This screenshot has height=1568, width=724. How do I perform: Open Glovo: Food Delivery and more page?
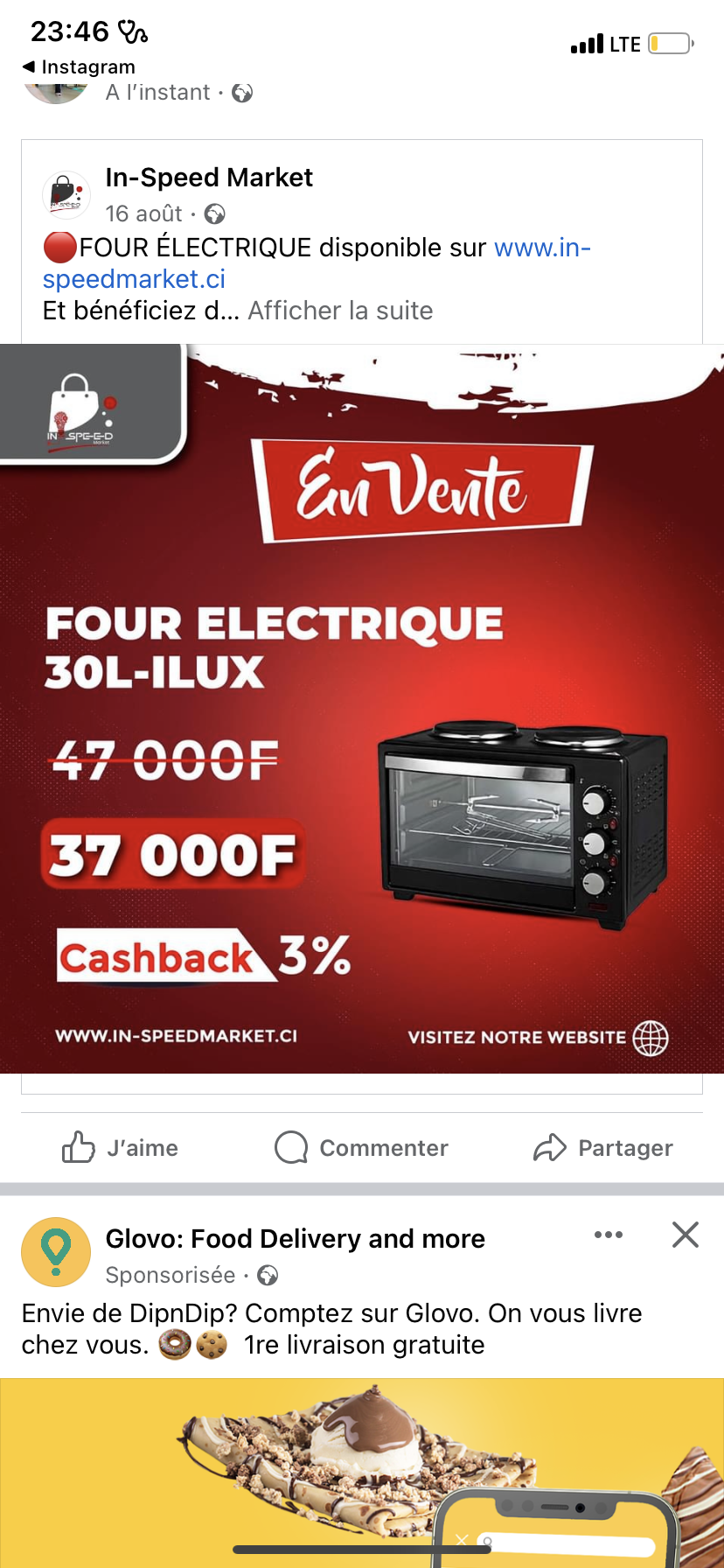tap(295, 1239)
